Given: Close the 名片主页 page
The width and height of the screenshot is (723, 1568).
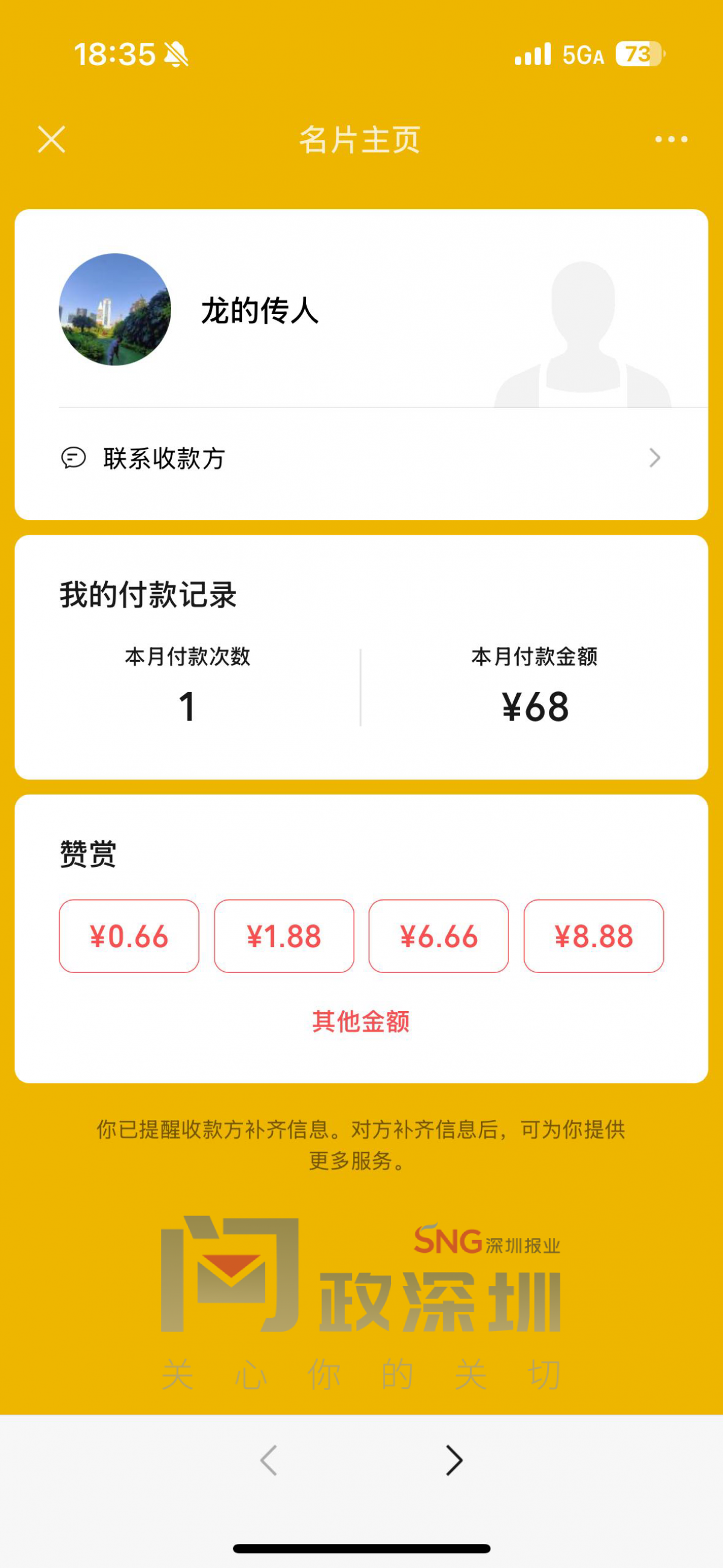Looking at the screenshot, I should click(52, 139).
